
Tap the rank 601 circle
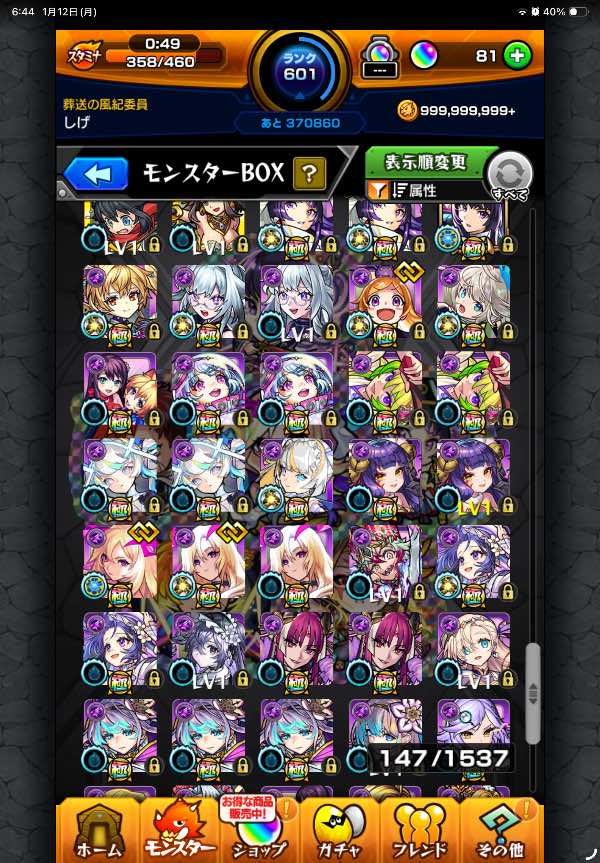click(x=300, y=68)
